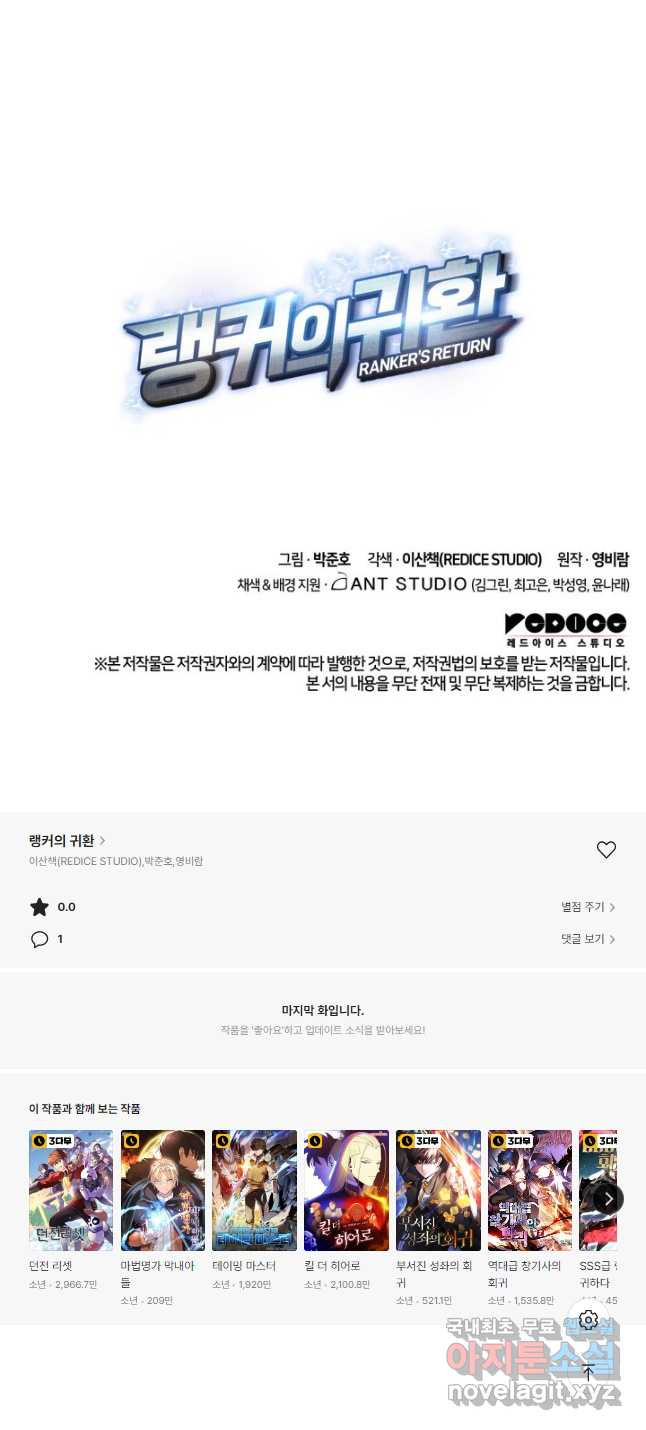Open viewer settings via the gear icon
Screen dimensions: 646x1430
pos(588,1320)
